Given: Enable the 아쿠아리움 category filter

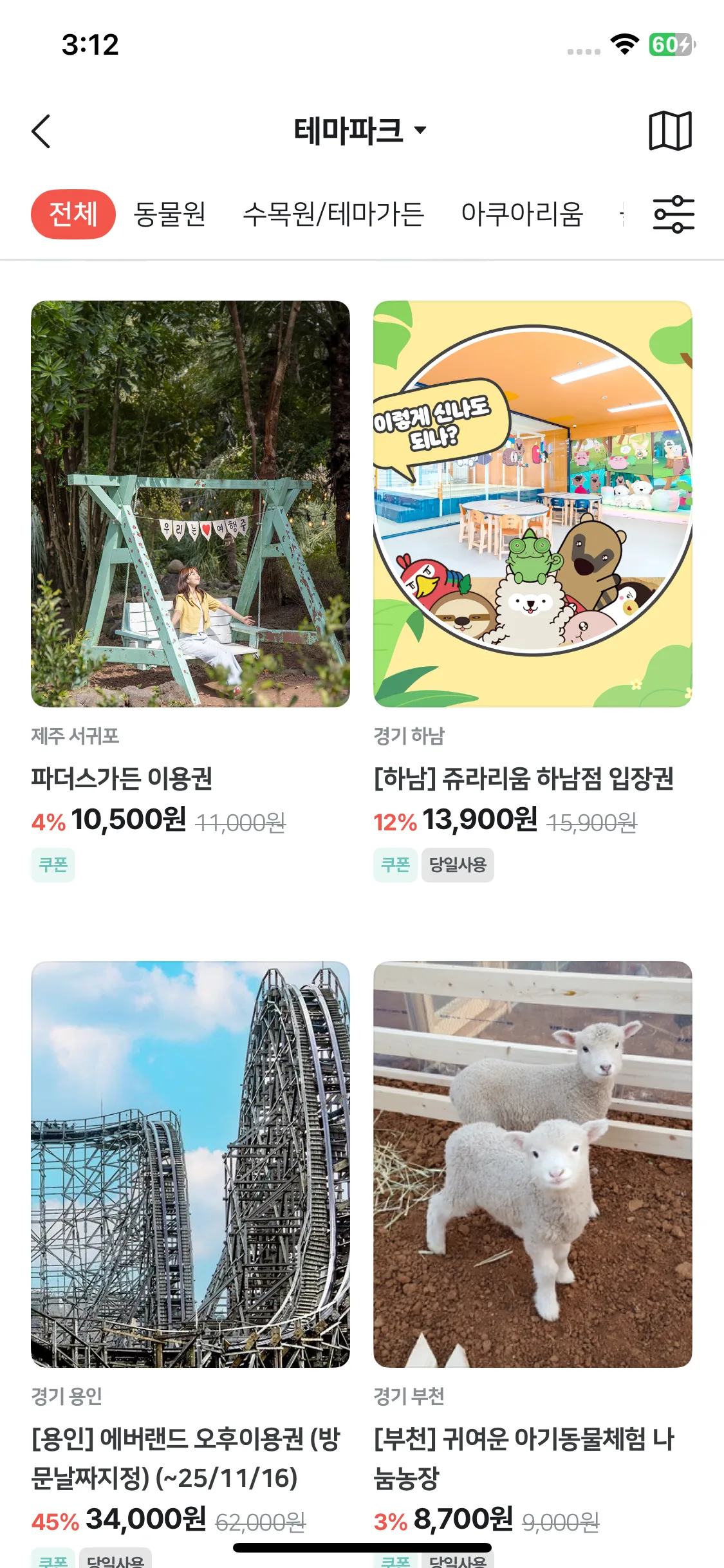Looking at the screenshot, I should pyautogui.click(x=524, y=214).
